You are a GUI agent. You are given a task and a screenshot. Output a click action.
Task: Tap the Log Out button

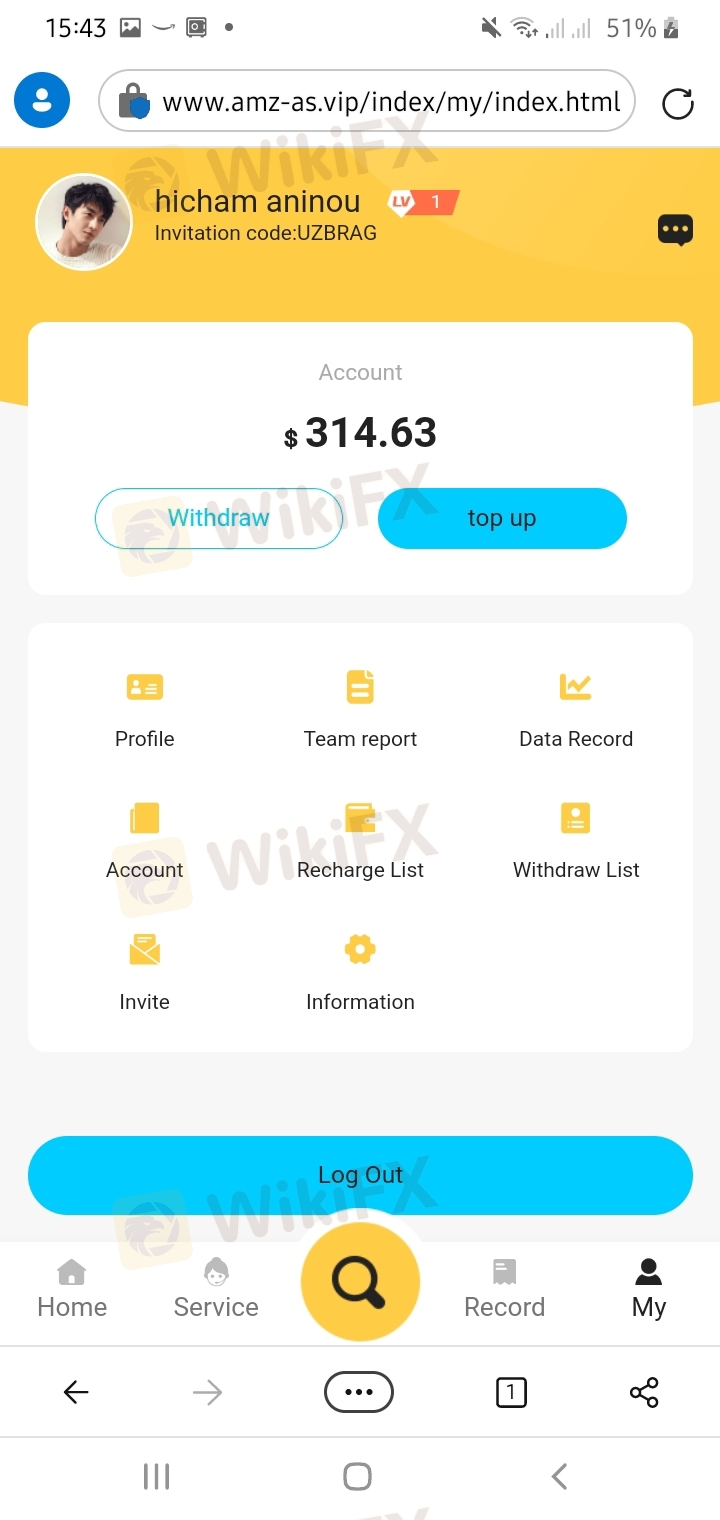tap(360, 1175)
